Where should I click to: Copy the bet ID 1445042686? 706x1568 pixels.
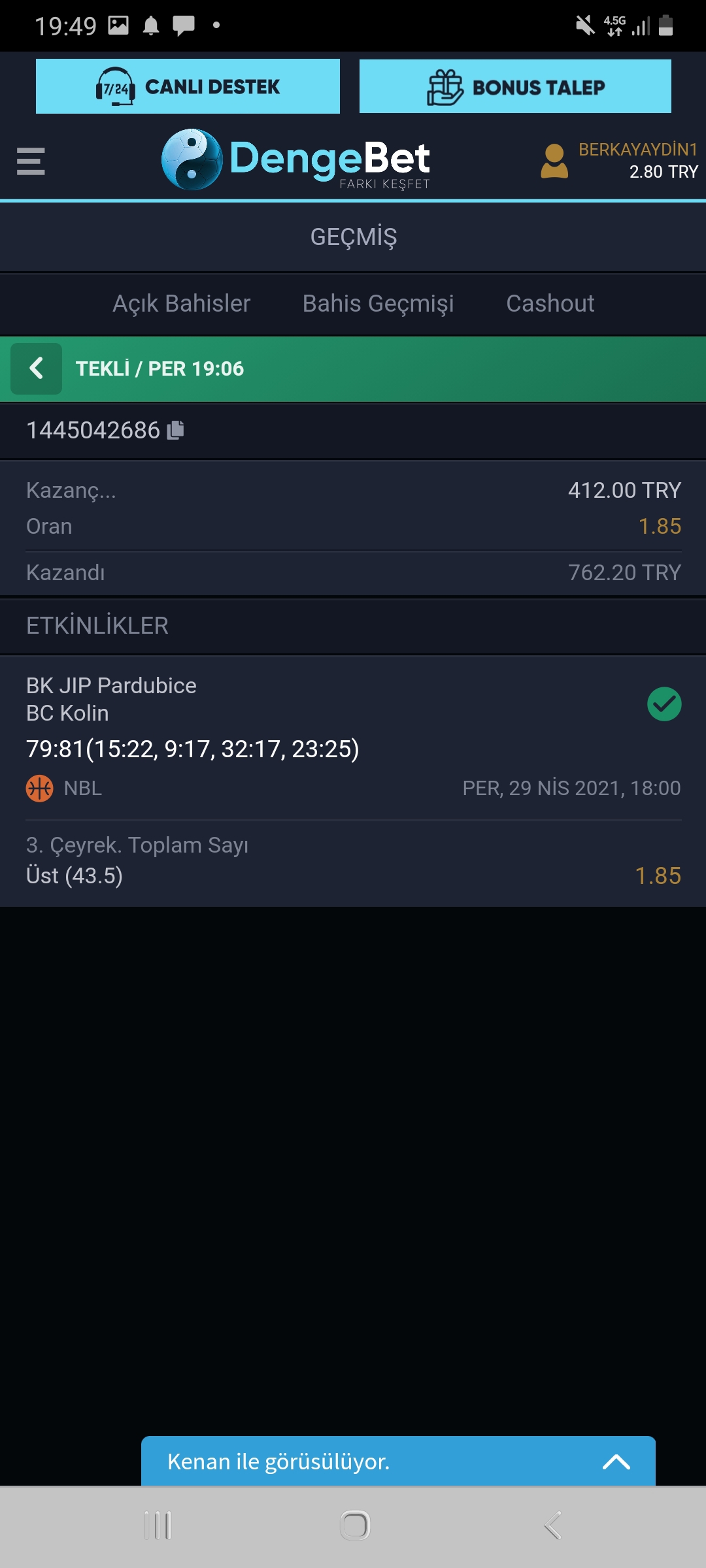[175, 430]
